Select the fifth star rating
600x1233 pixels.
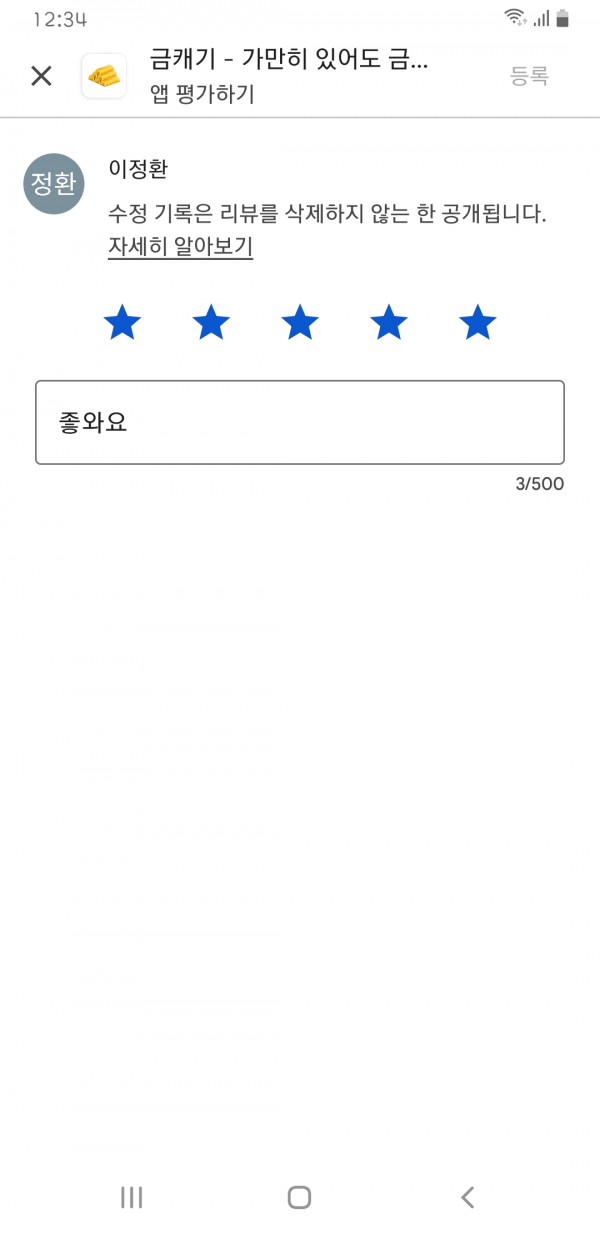(x=477, y=323)
